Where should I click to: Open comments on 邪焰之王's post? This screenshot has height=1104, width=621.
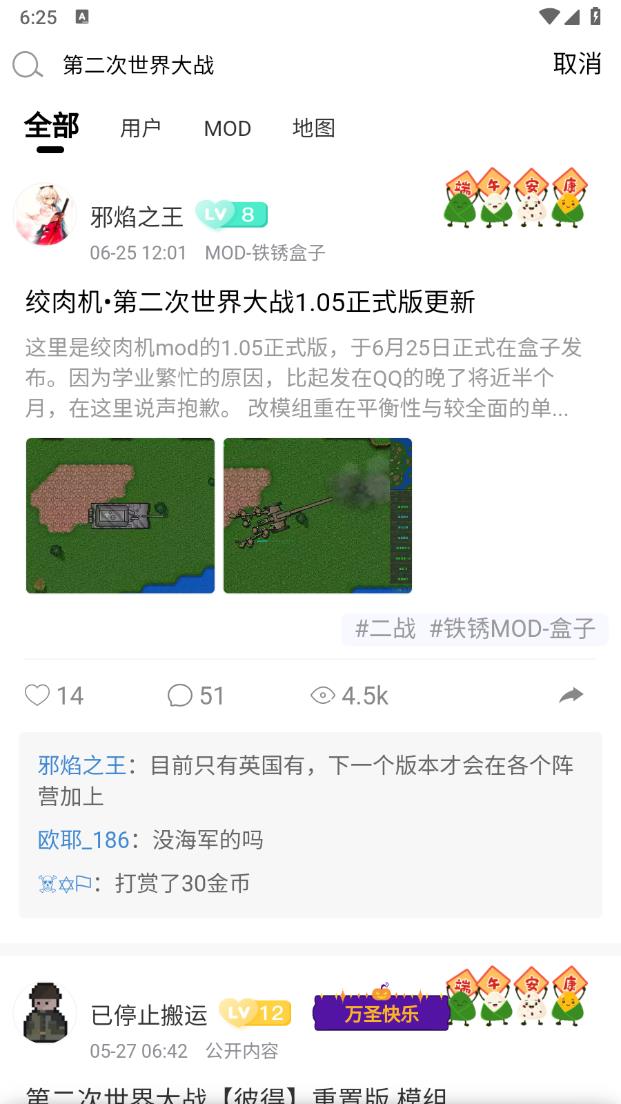point(196,696)
